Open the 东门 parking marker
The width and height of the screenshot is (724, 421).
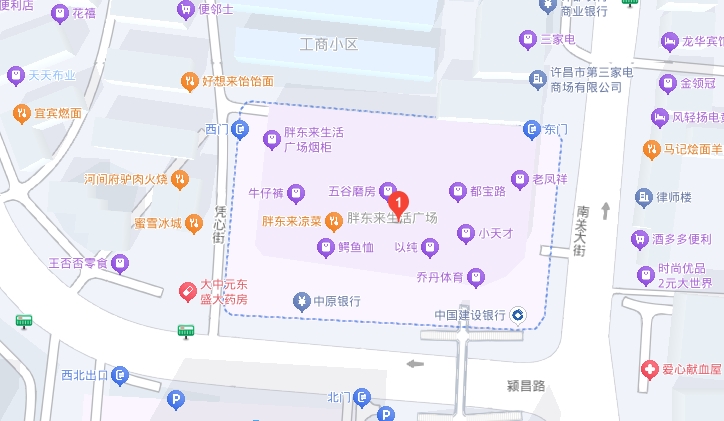(533, 129)
